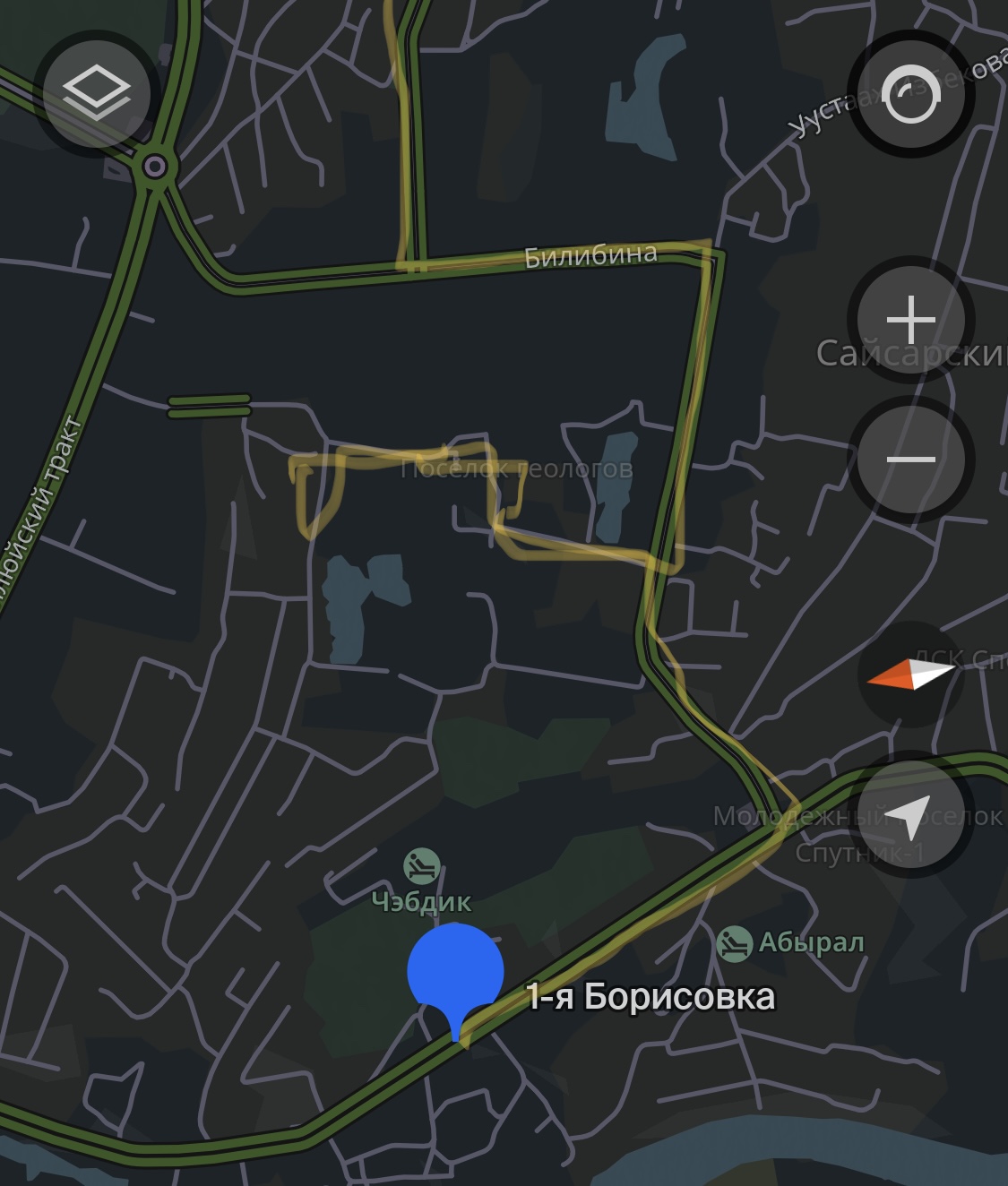Viewport: 1008px width, 1186px height.
Task: Zoom out with the minus button
Action: (910, 459)
